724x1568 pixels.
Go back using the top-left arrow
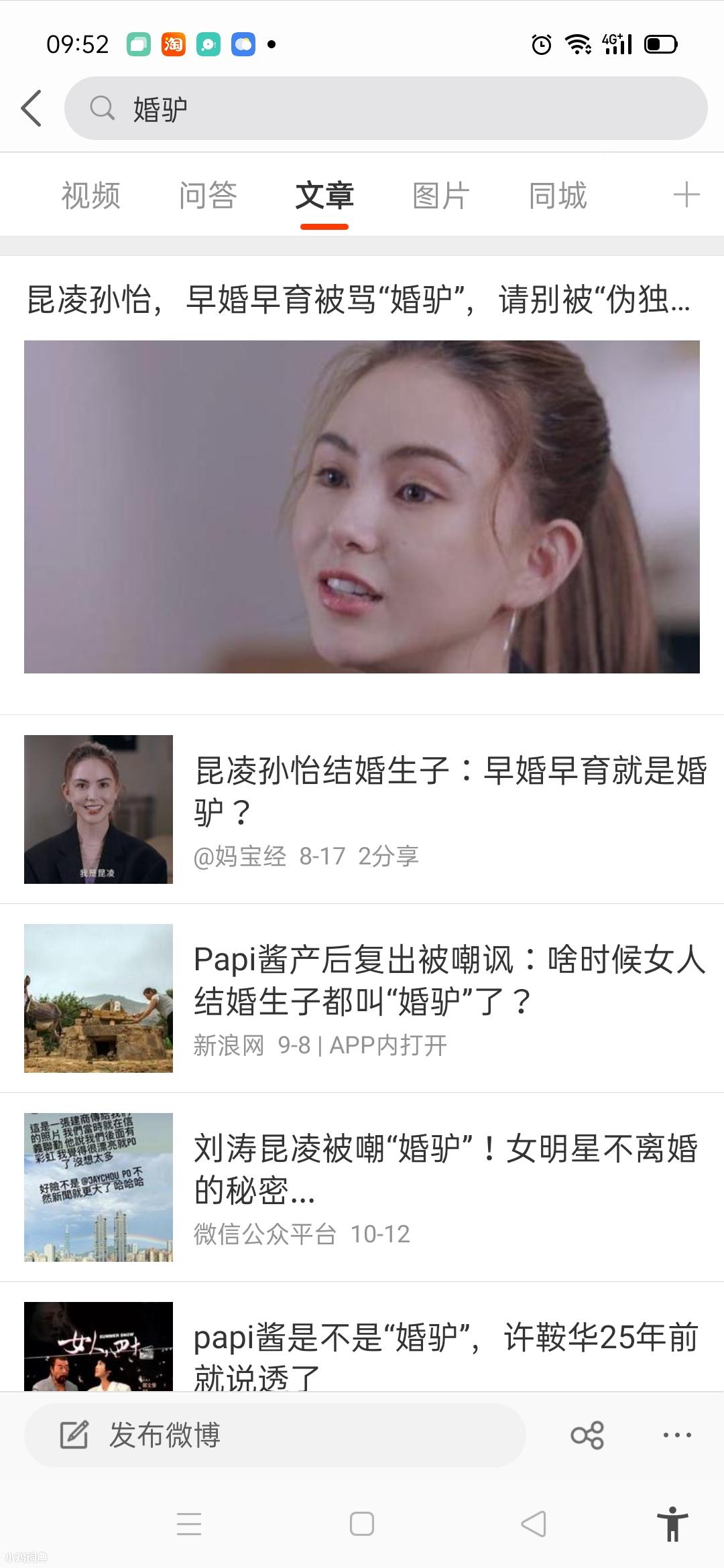32,108
